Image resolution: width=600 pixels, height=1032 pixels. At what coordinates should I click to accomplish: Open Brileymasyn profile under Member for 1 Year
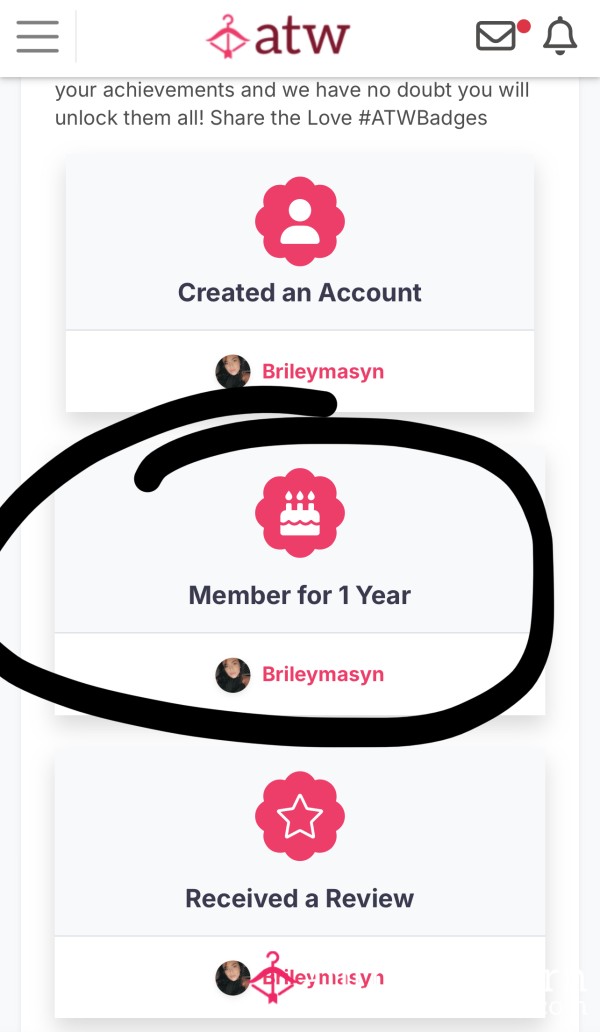pos(300,674)
